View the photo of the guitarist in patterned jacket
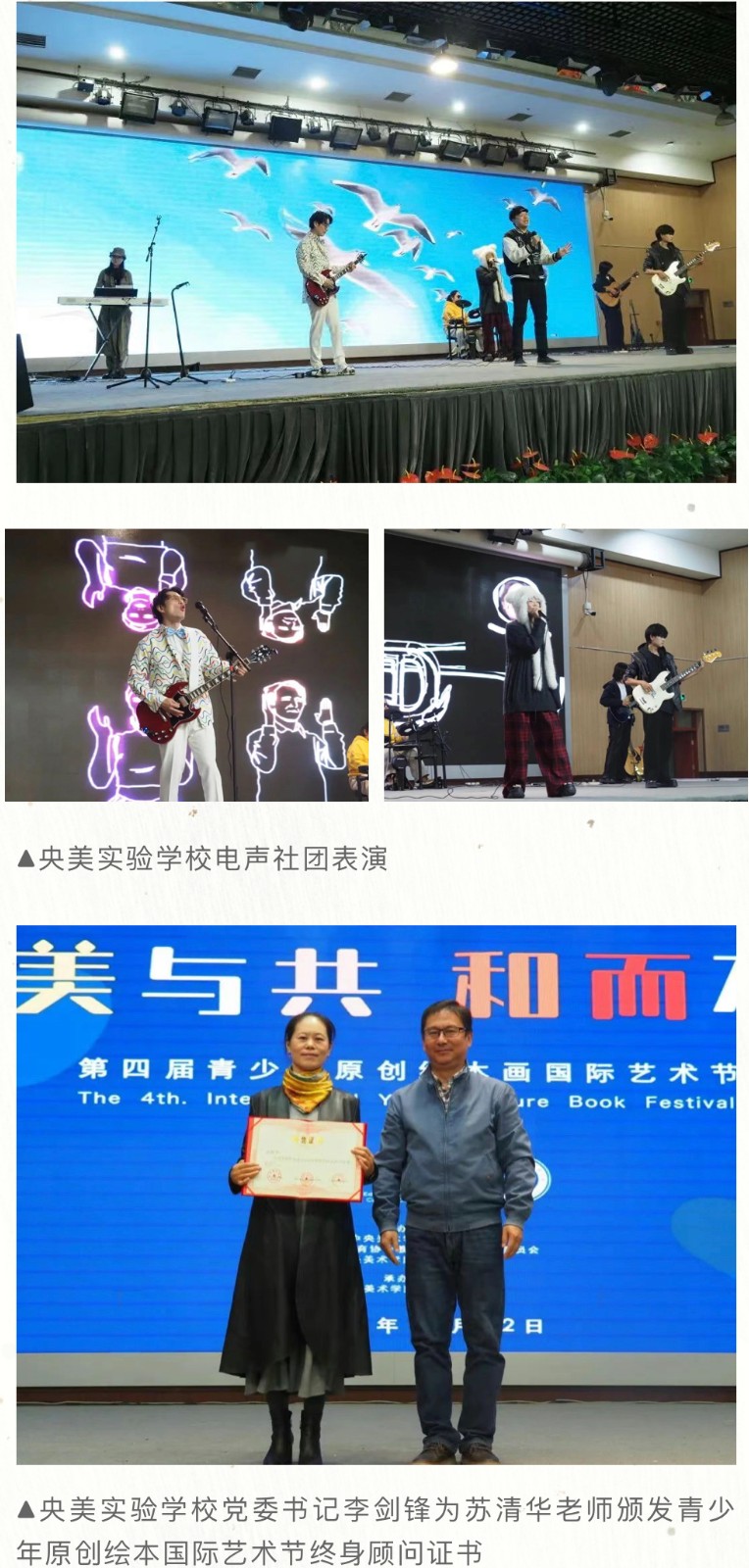The image size is (749, 1568). 186,665
